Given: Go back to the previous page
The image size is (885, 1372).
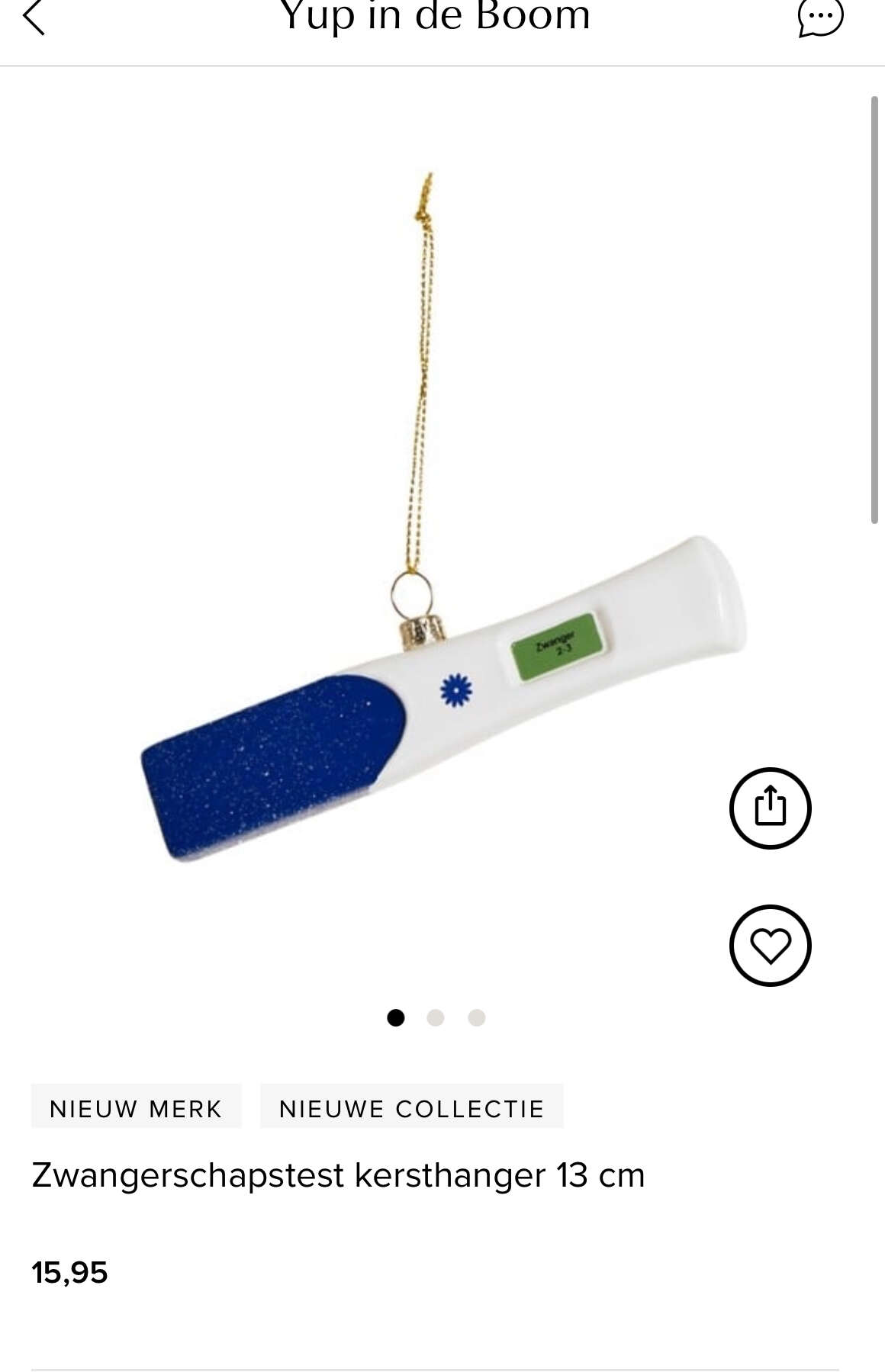Looking at the screenshot, I should point(34,18).
